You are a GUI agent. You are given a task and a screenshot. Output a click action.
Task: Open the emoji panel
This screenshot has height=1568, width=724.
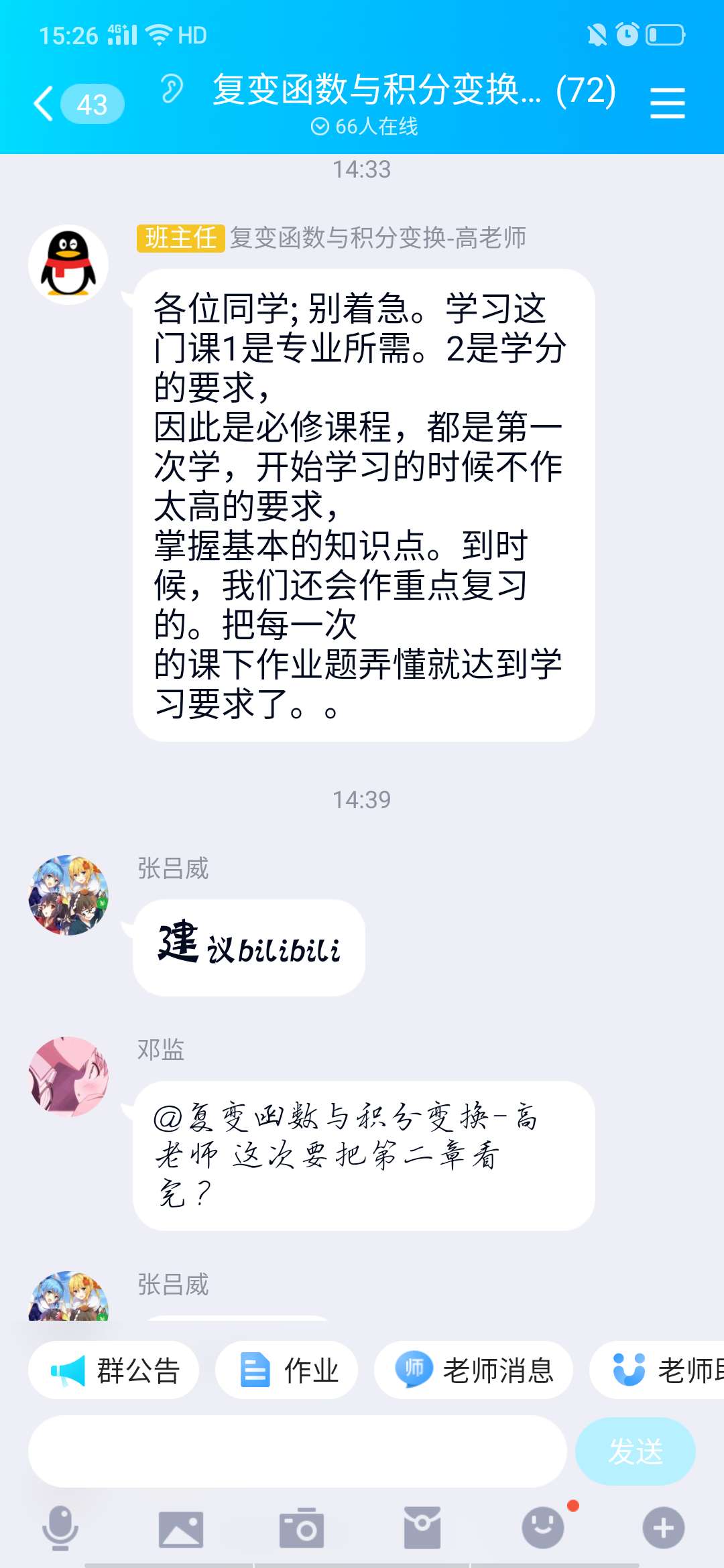tap(542, 1528)
